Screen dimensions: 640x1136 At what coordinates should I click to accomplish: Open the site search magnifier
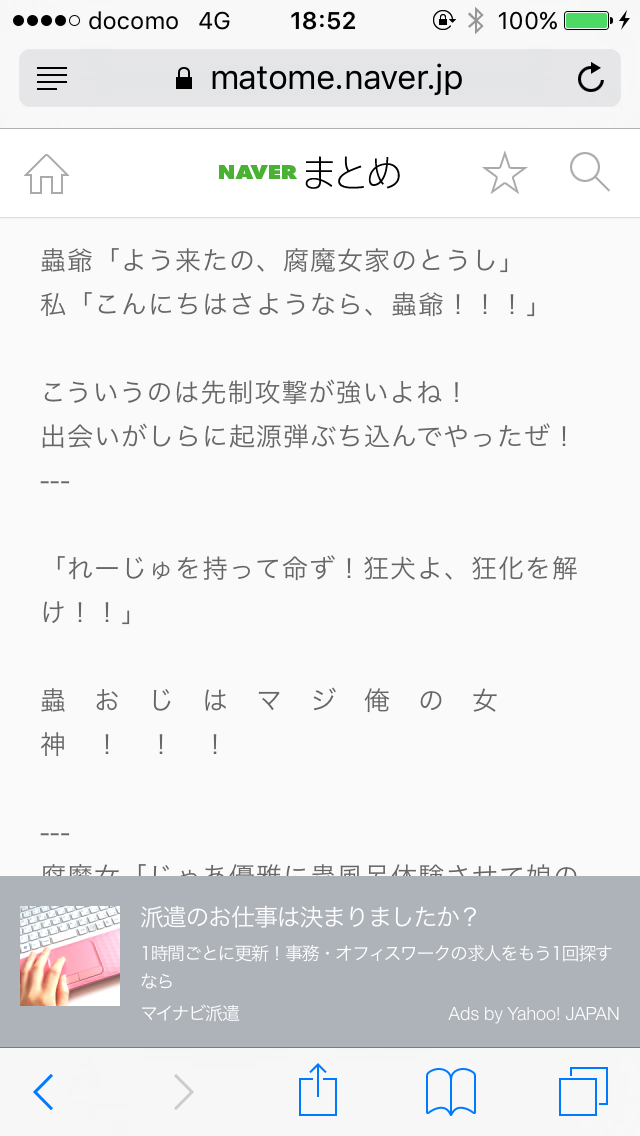(589, 173)
